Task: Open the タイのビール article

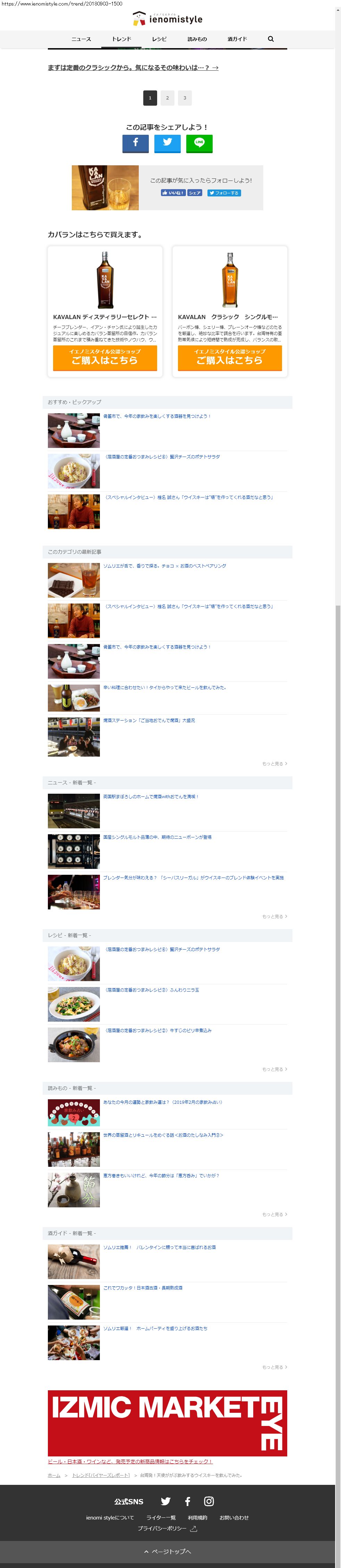Action: 165,687
